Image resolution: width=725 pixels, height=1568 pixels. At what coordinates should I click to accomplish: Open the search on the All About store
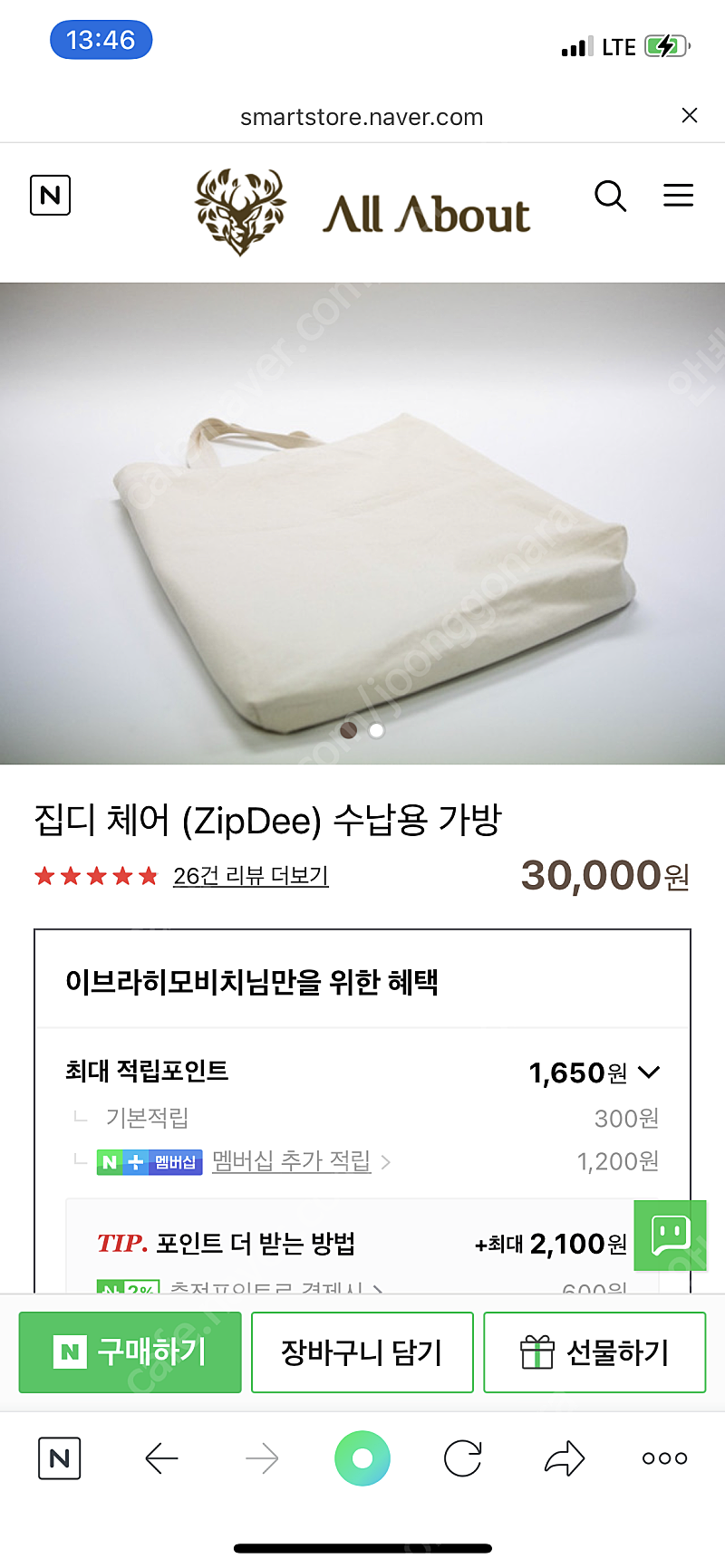coord(611,197)
